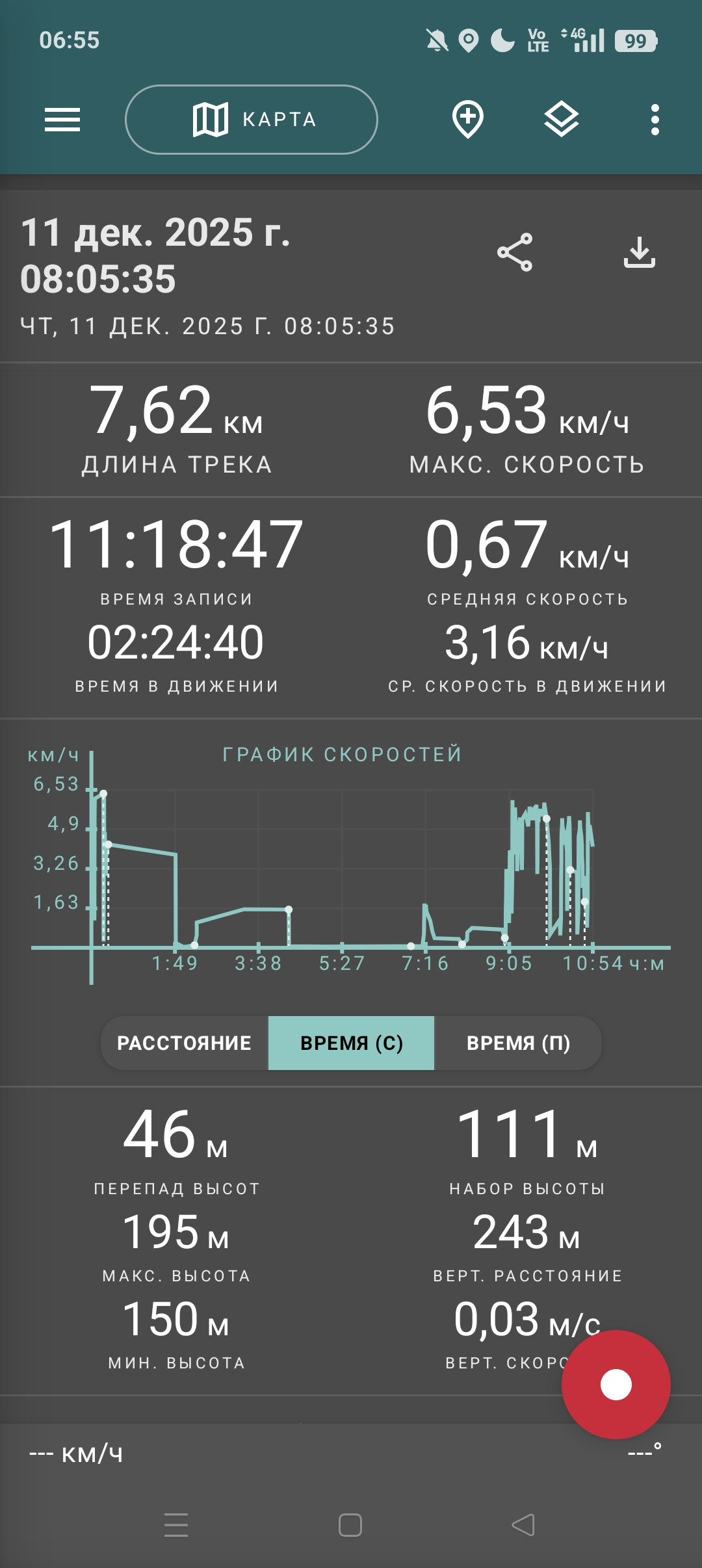Share this recorded track
The height and width of the screenshot is (1568, 702).
[515, 252]
